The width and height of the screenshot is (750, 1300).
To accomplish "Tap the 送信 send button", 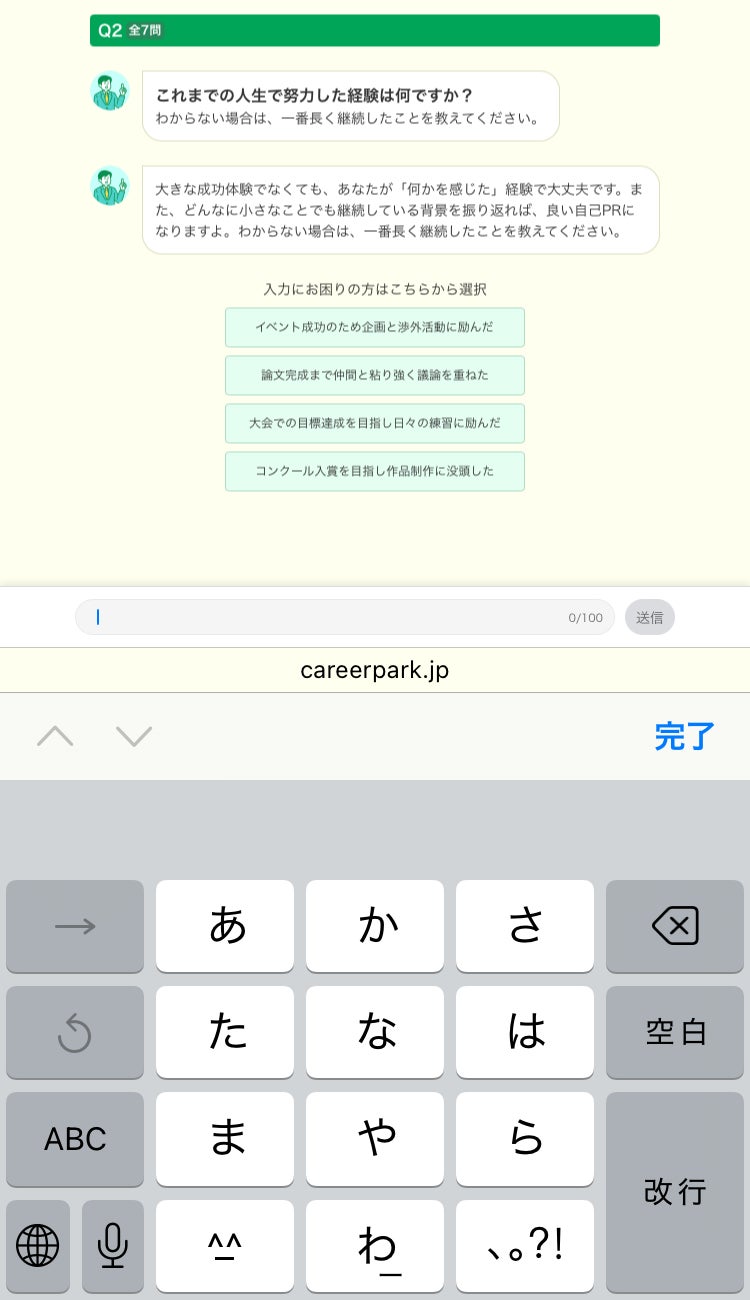I will pyautogui.click(x=649, y=617).
